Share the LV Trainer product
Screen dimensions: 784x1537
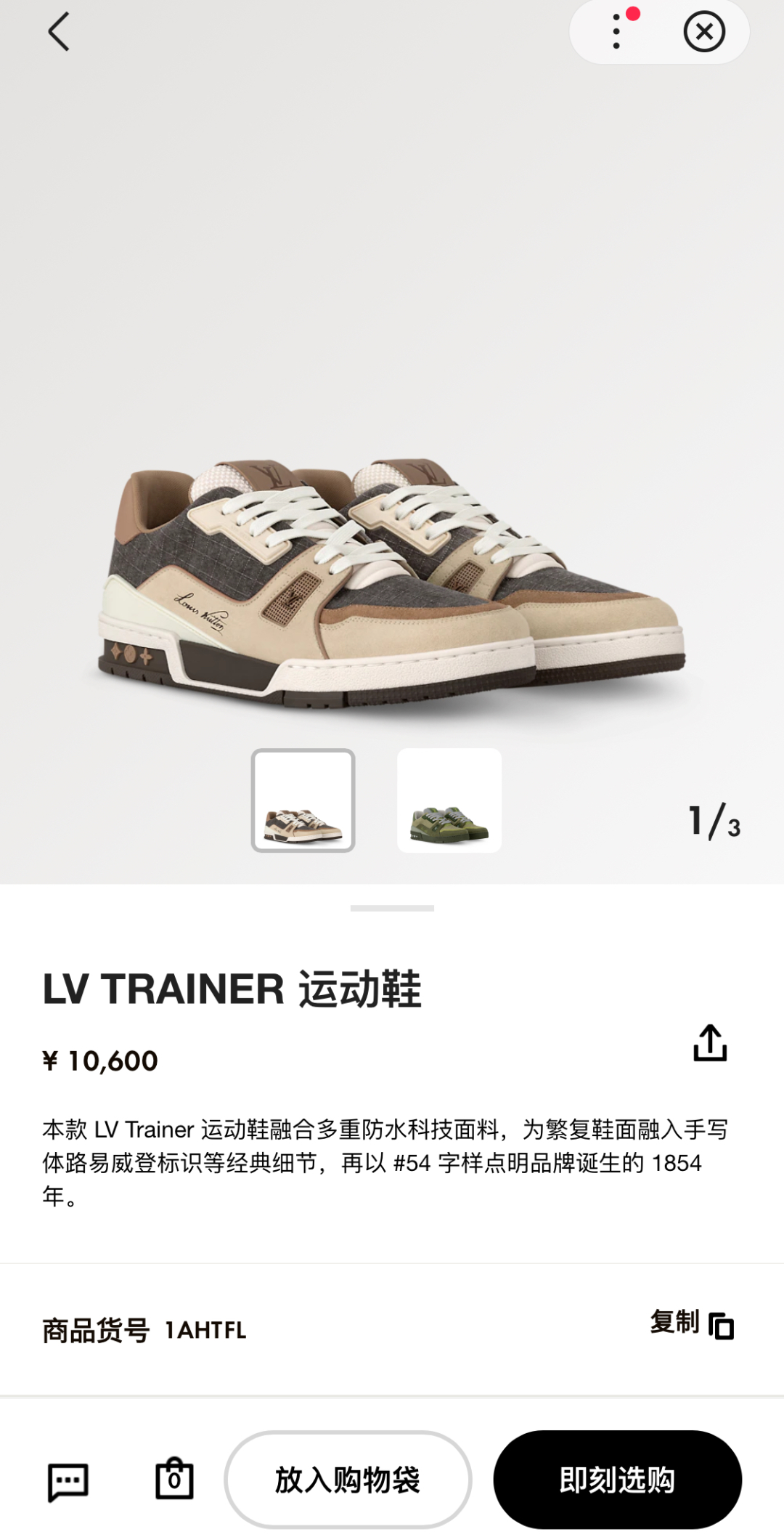[x=709, y=1043]
